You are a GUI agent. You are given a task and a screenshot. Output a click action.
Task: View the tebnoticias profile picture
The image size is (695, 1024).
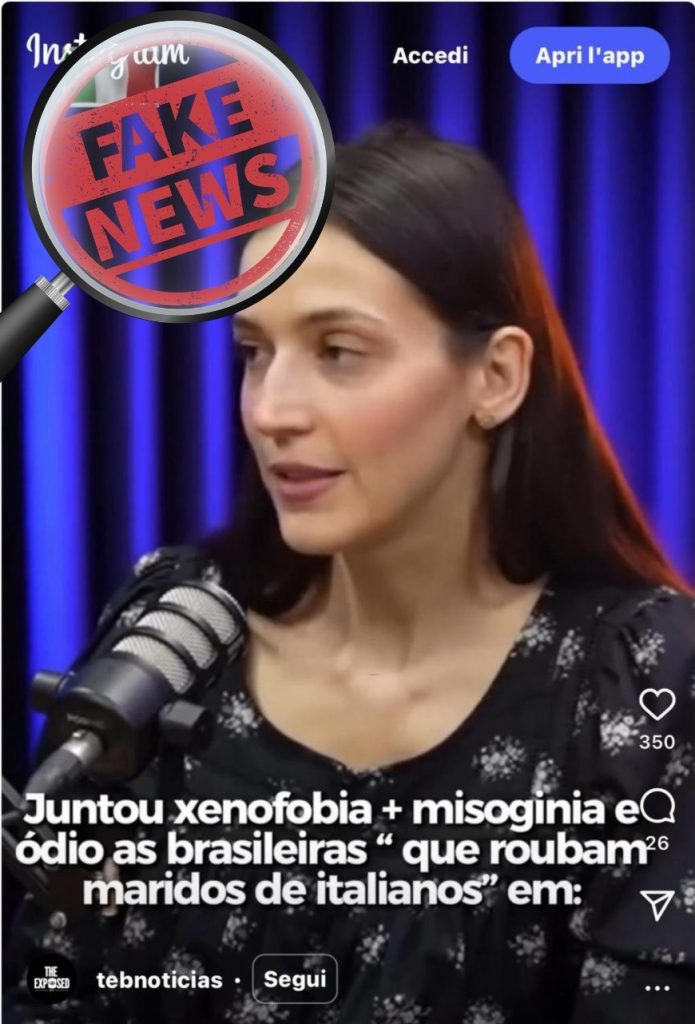click(50, 979)
